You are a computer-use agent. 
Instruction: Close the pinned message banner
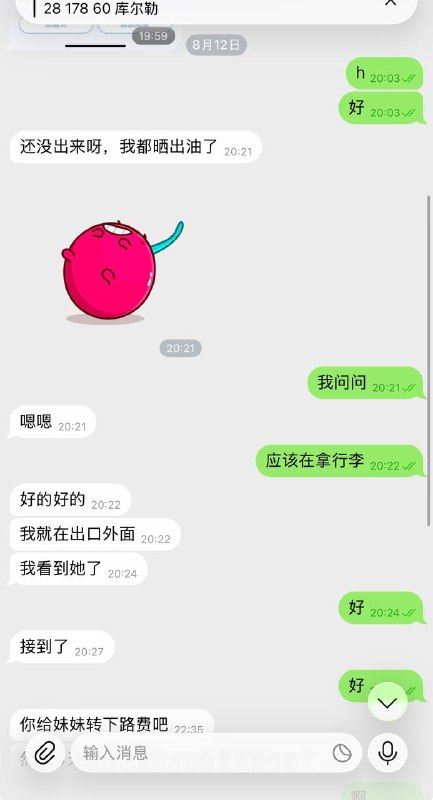coord(391,3)
